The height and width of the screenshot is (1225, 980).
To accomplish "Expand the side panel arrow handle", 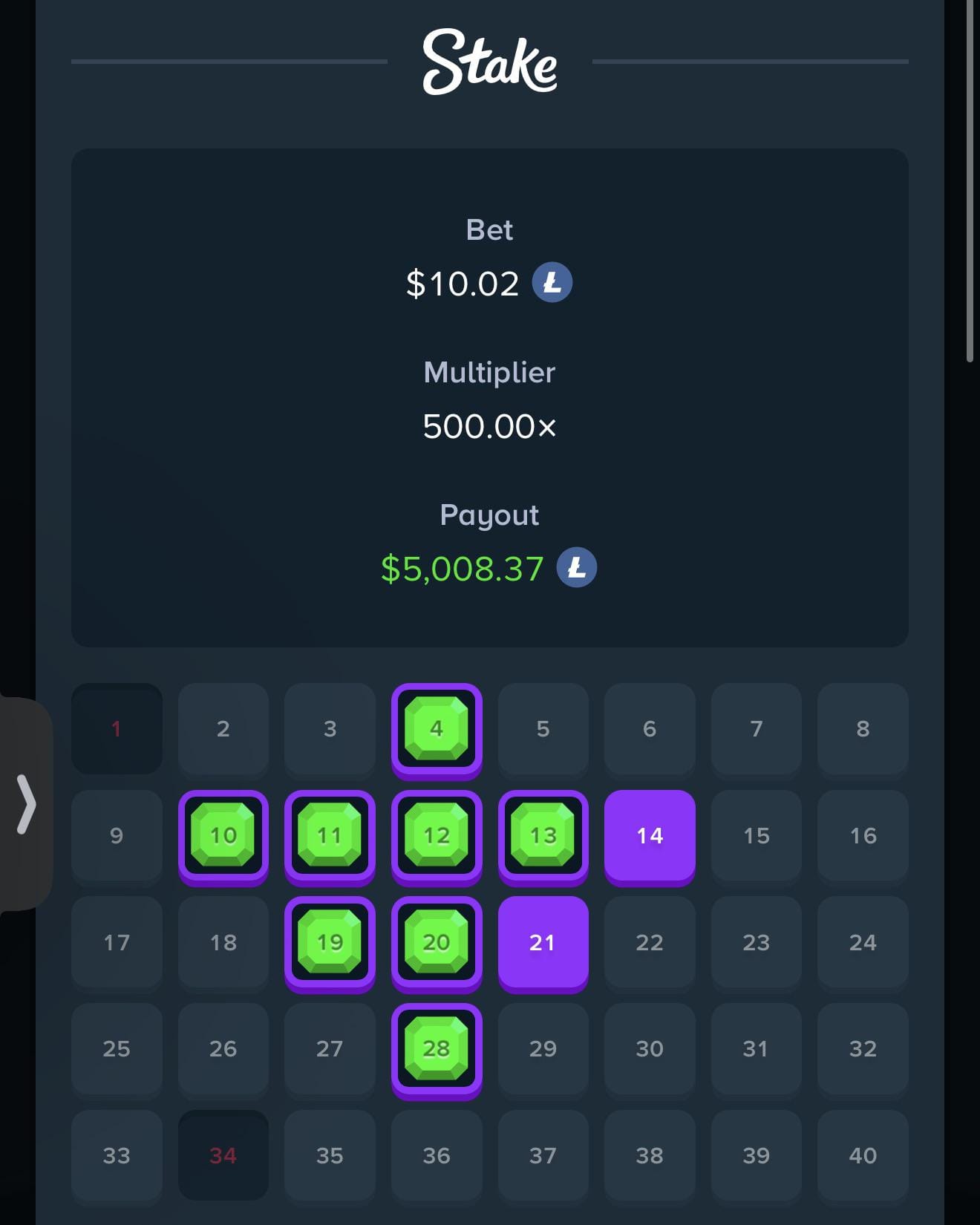I will 27,804.
